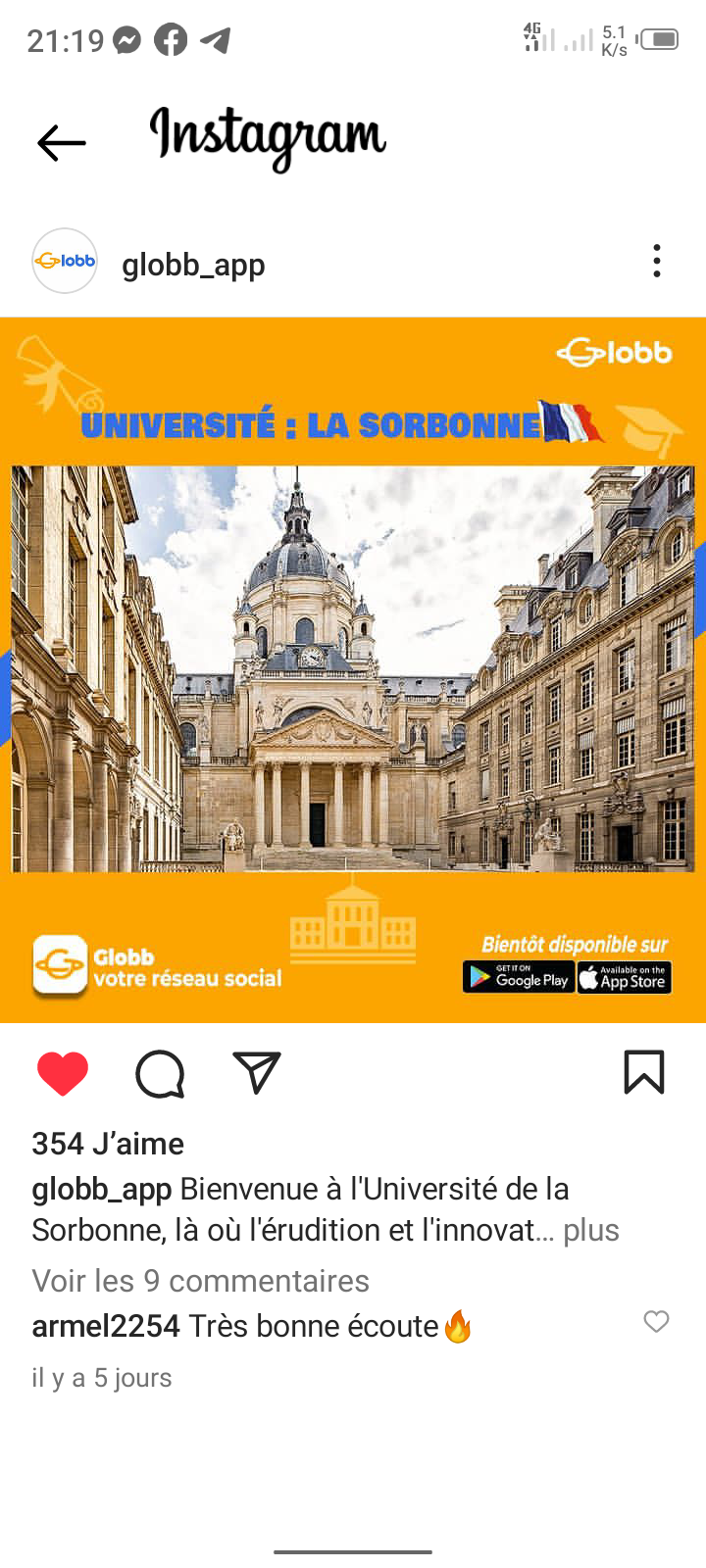Open the post's three-dot options menu
Screen dimensions: 706x1568
click(657, 261)
